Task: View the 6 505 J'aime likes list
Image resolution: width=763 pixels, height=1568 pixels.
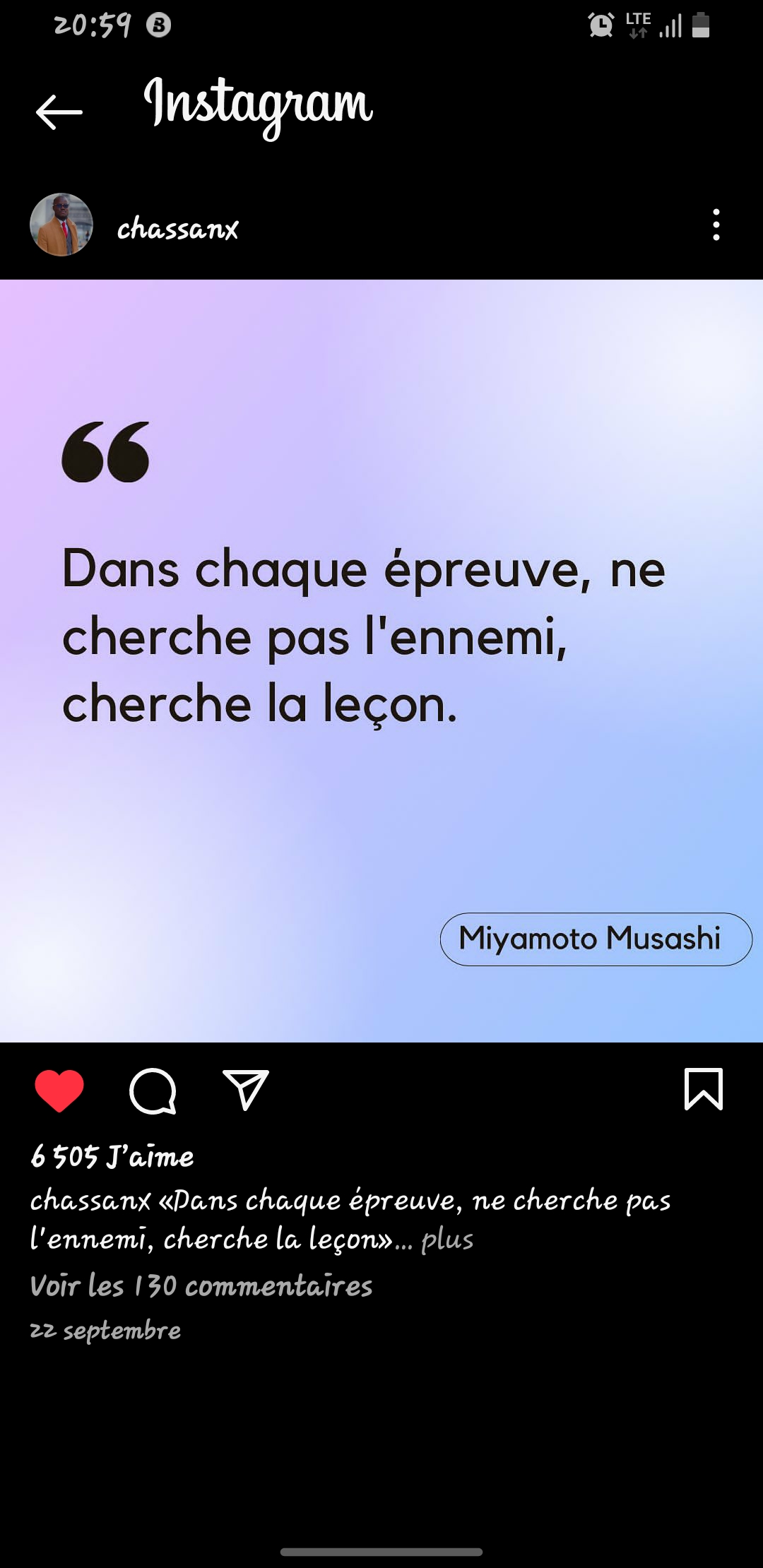Action: pos(112,1157)
